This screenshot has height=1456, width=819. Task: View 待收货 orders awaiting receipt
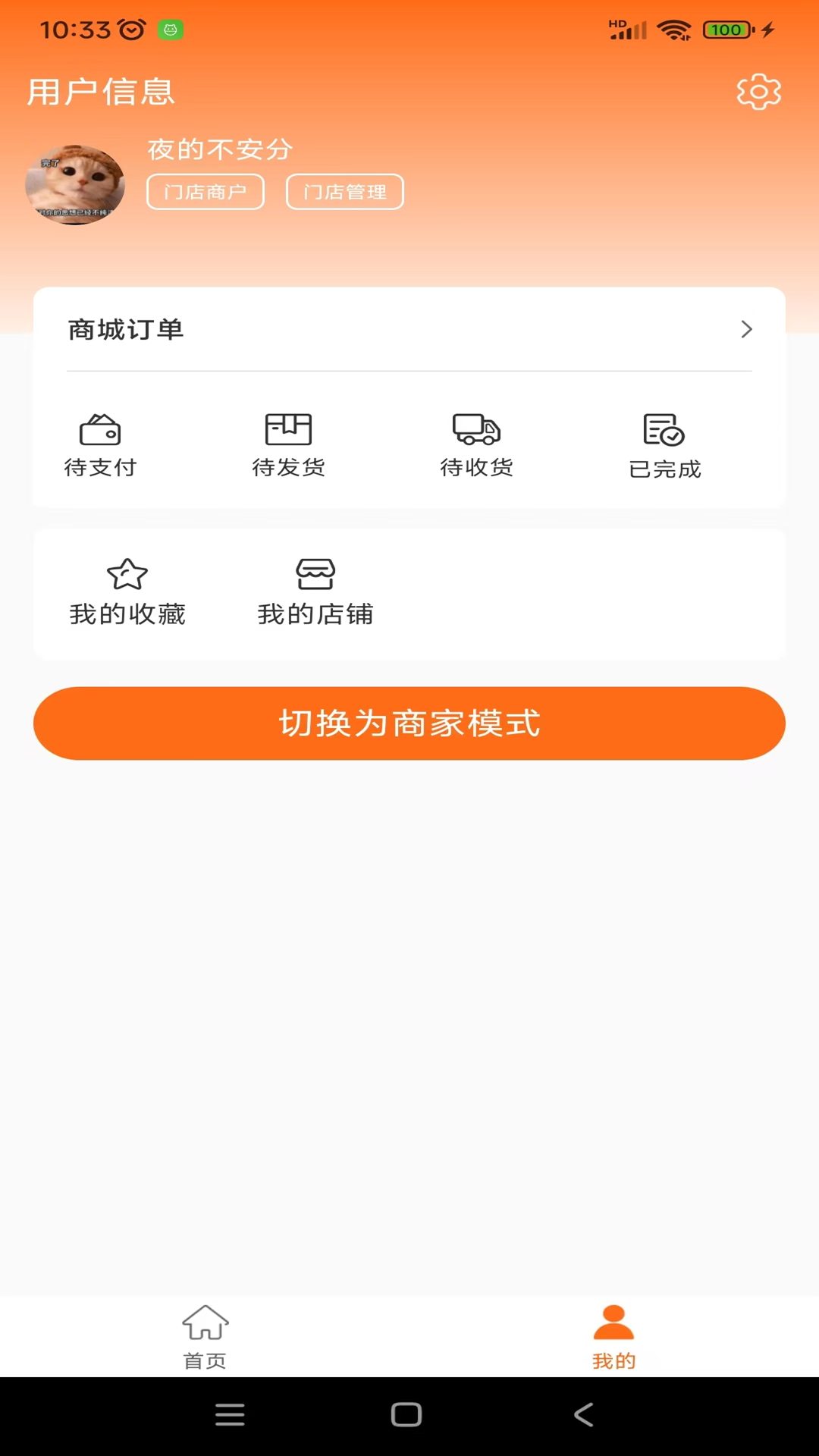[x=476, y=445]
